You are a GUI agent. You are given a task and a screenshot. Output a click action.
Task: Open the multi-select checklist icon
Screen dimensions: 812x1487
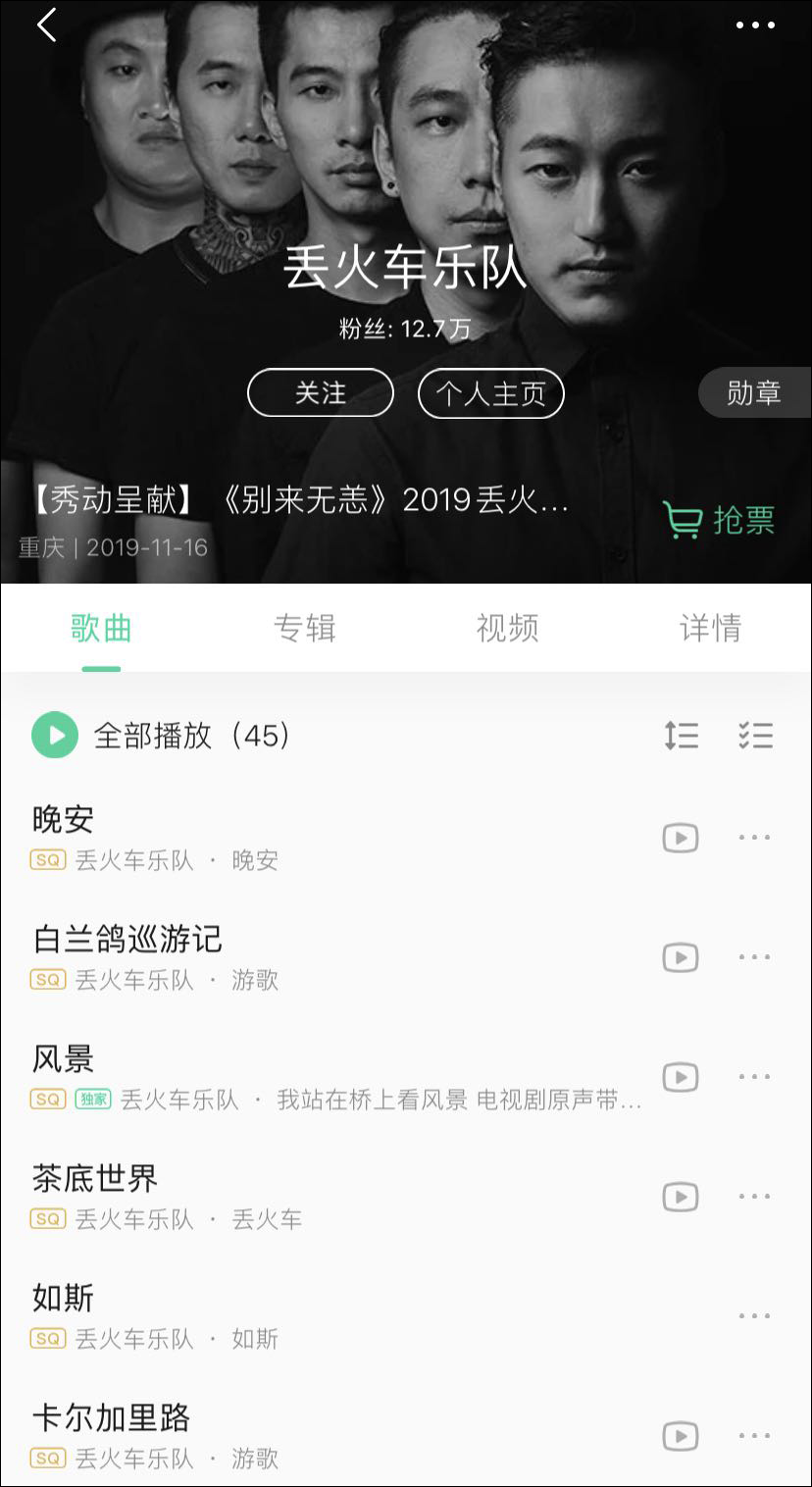click(x=756, y=736)
